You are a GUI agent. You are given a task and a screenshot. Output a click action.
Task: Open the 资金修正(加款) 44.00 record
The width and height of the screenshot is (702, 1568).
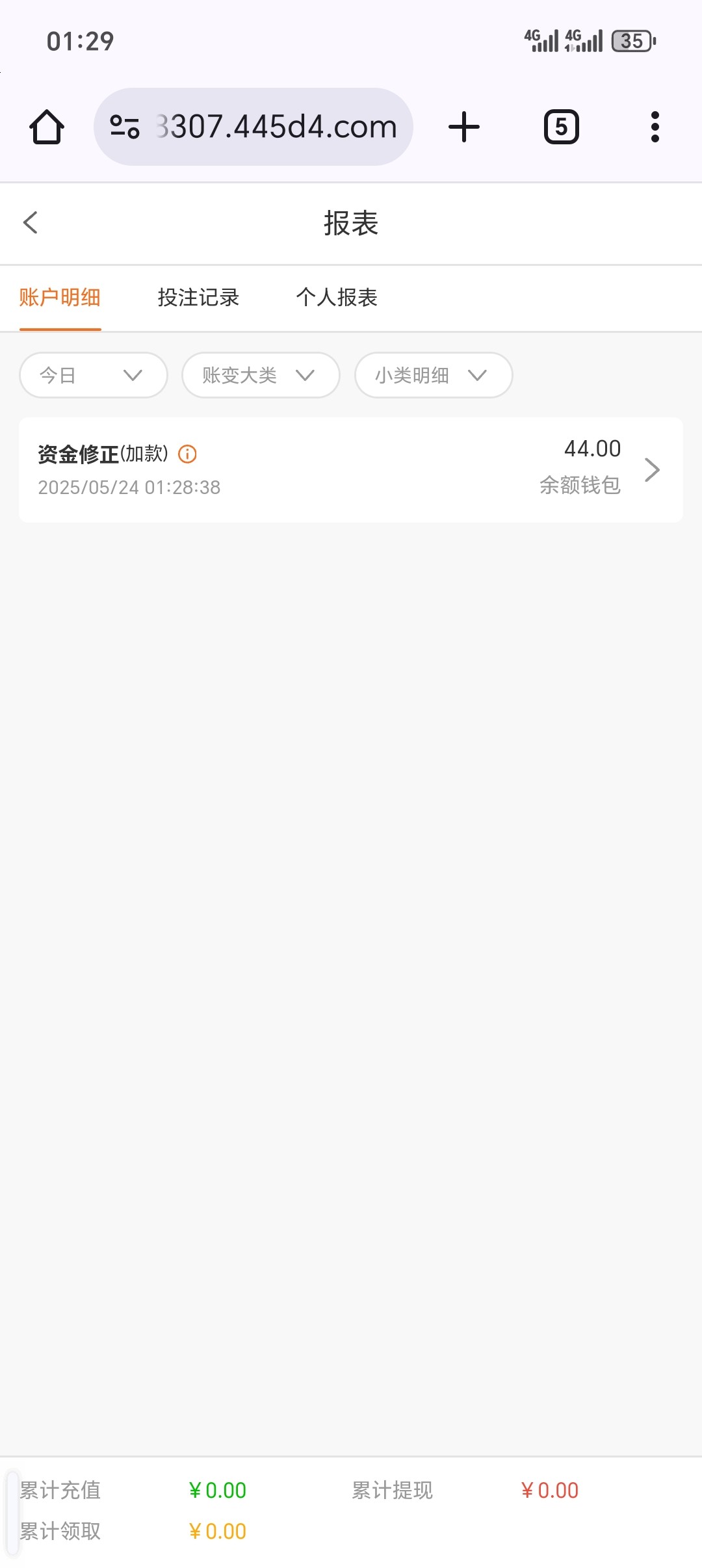351,469
